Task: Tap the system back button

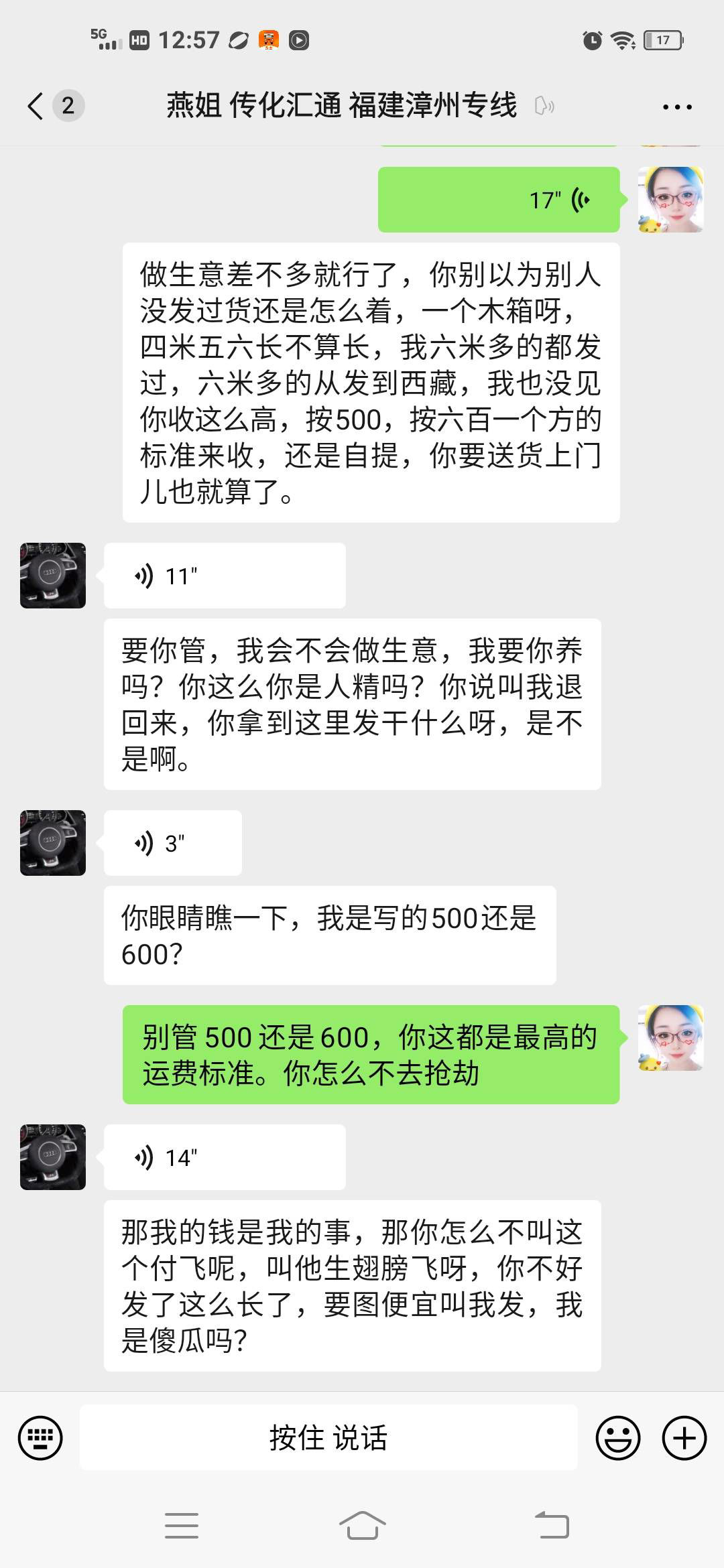Action: (x=552, y=1526)
